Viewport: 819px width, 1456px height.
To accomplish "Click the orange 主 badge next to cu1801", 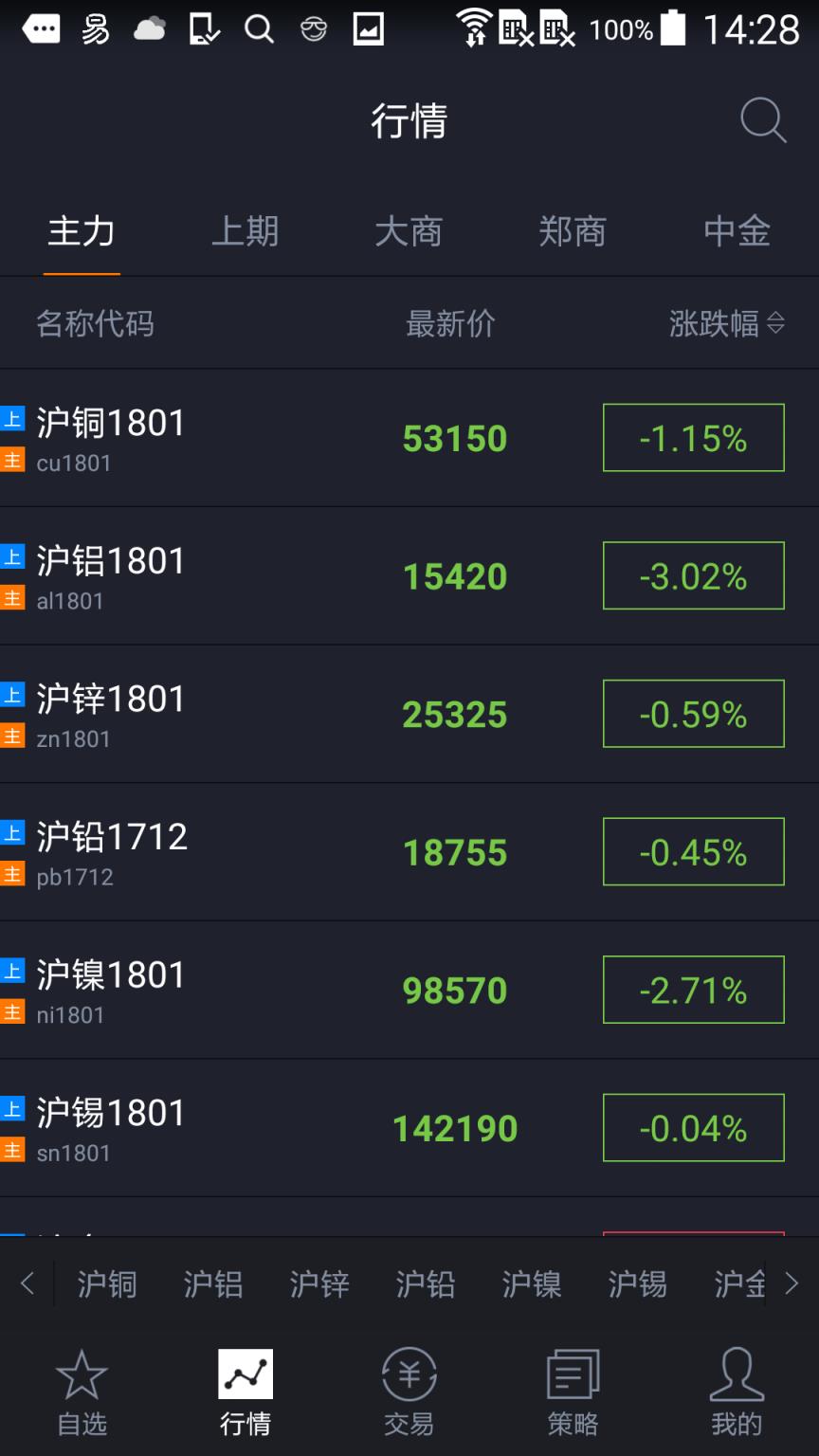I will [13, 464].
